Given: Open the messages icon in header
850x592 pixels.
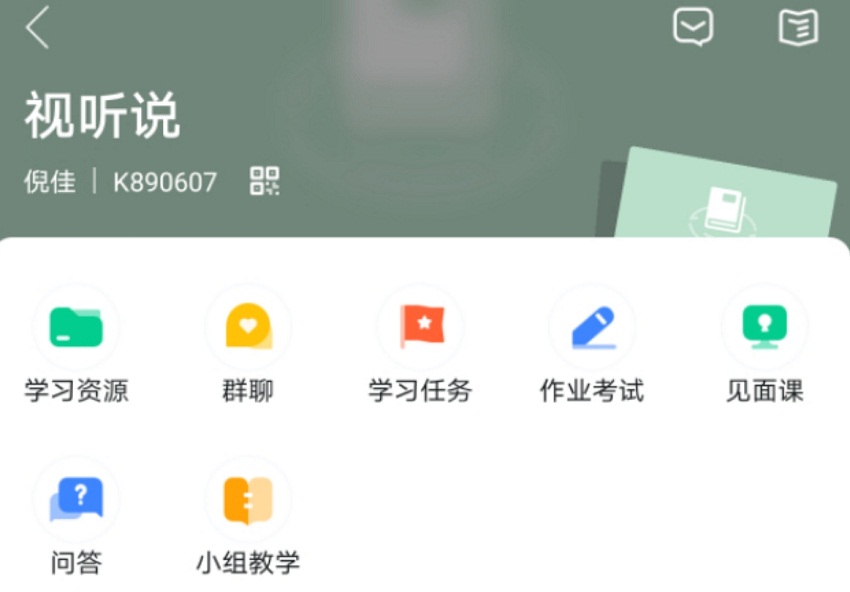Looking at the screenshot, I should (693, 27).
